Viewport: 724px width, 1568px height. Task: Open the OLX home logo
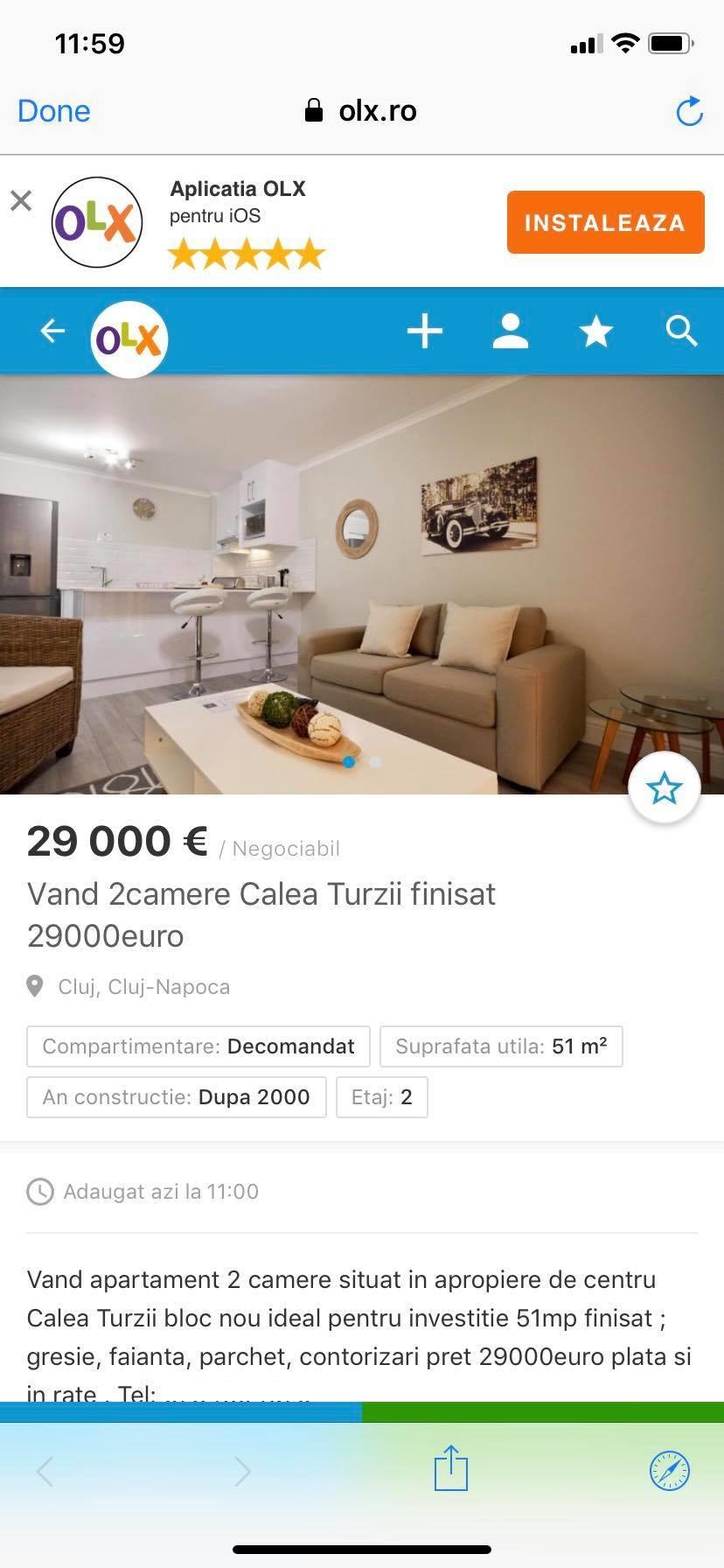pyautogui.click(x=129, y=339)
